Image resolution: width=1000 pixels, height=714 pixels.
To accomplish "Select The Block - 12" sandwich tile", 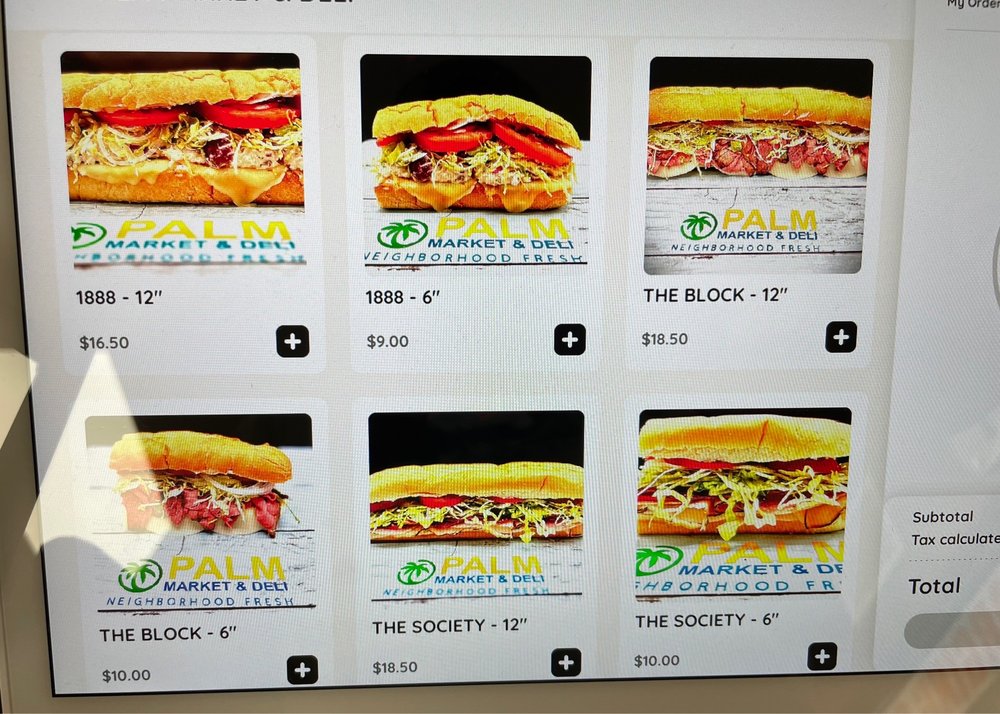I will (x=757, y=165).
